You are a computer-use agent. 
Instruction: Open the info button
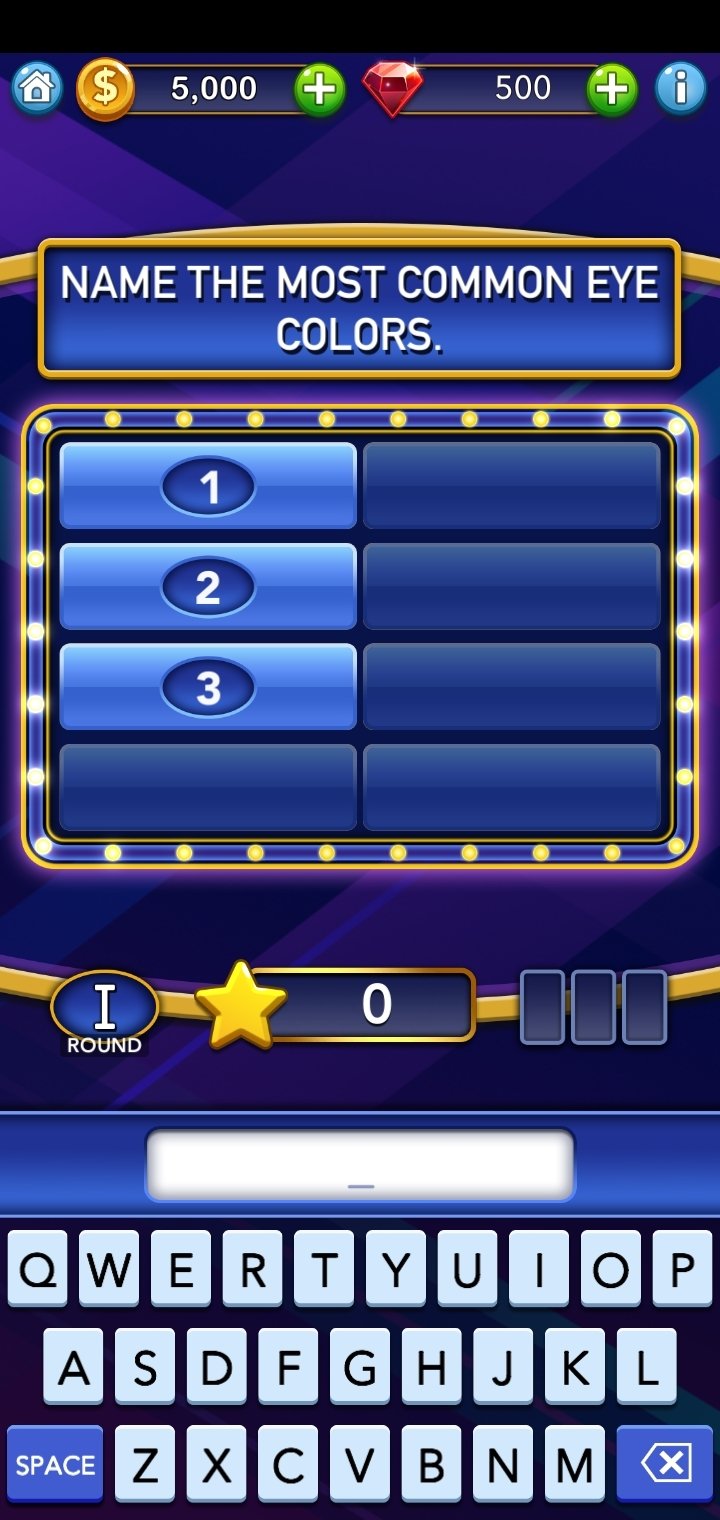tap(681, 88)
